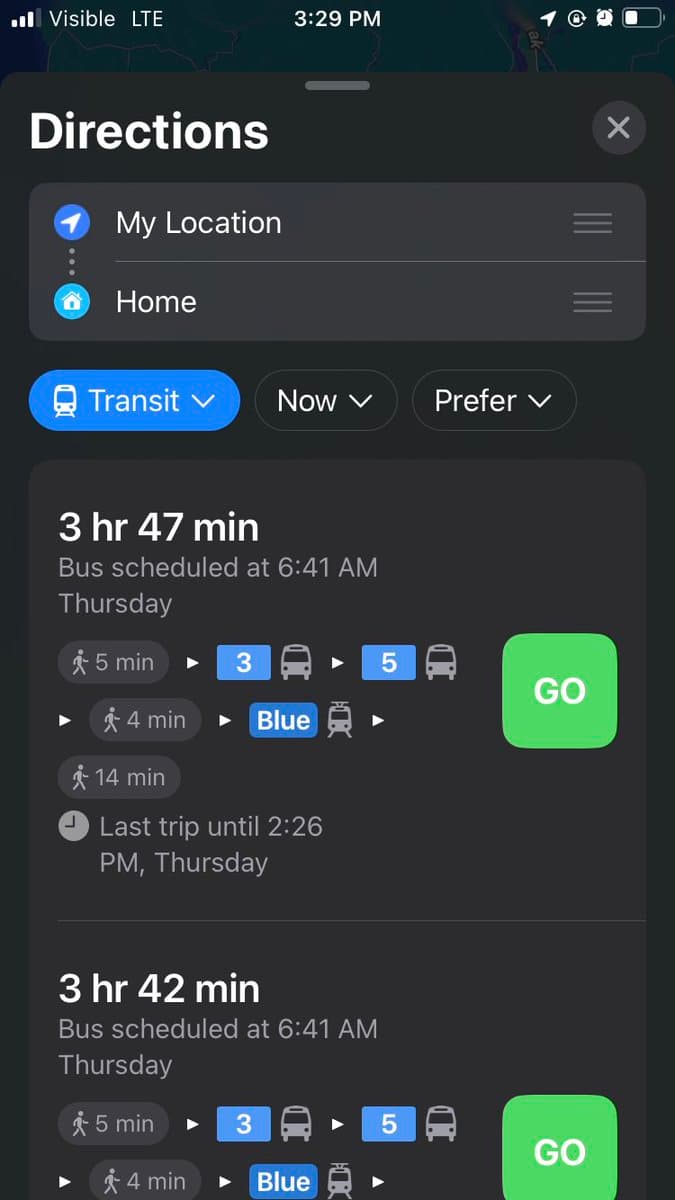This screenshot has width=675, height=1200.
Task: Tap the reorder handle beside My Location
Action: [592, 223]
